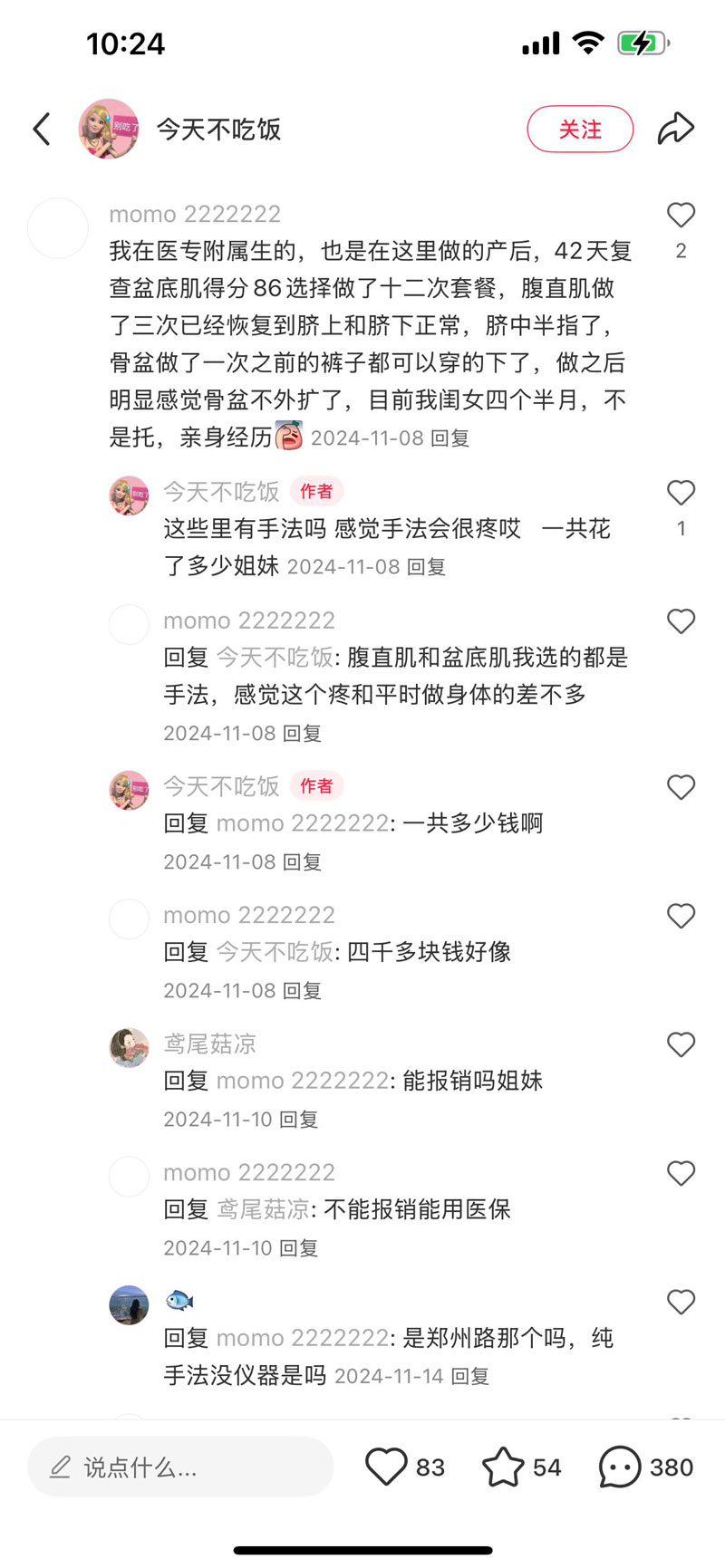Open the 380 comments bubble

coord(620,1467)
